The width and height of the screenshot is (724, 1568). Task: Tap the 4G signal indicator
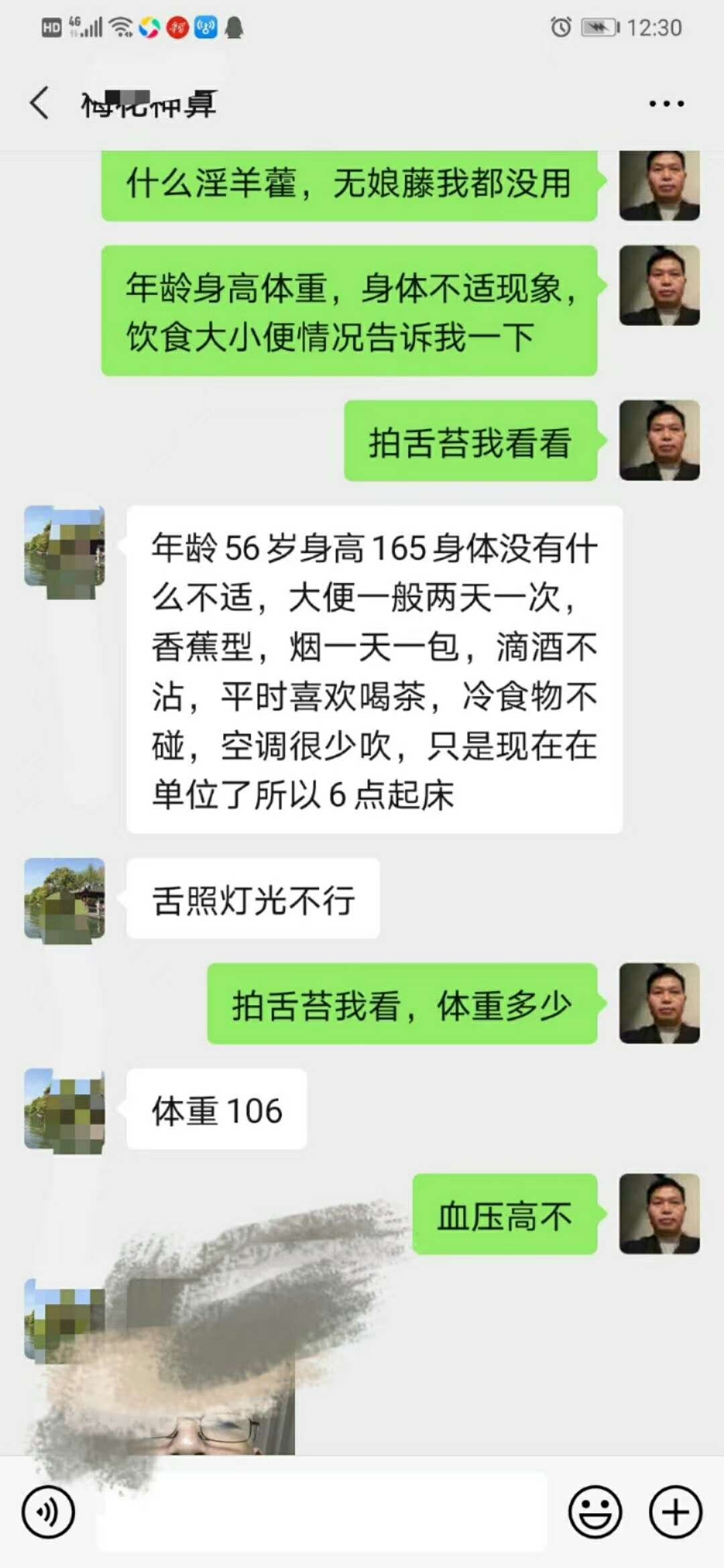point(87,27)
